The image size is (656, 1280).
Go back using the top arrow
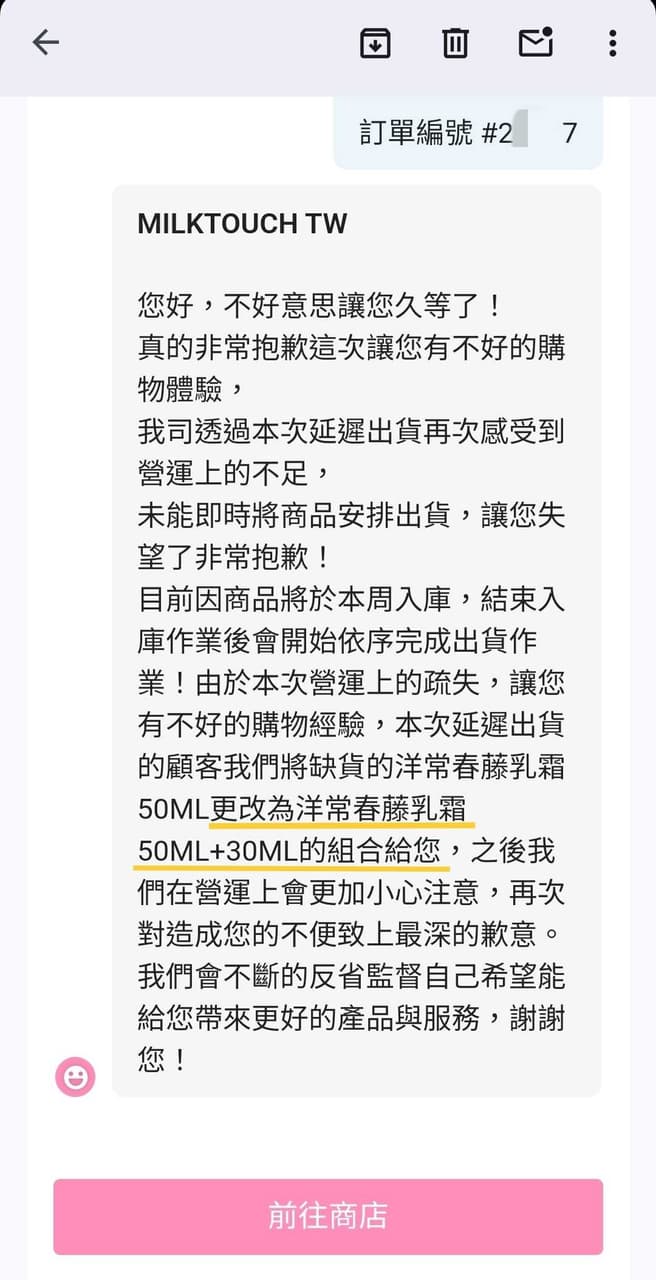point(46,42)
